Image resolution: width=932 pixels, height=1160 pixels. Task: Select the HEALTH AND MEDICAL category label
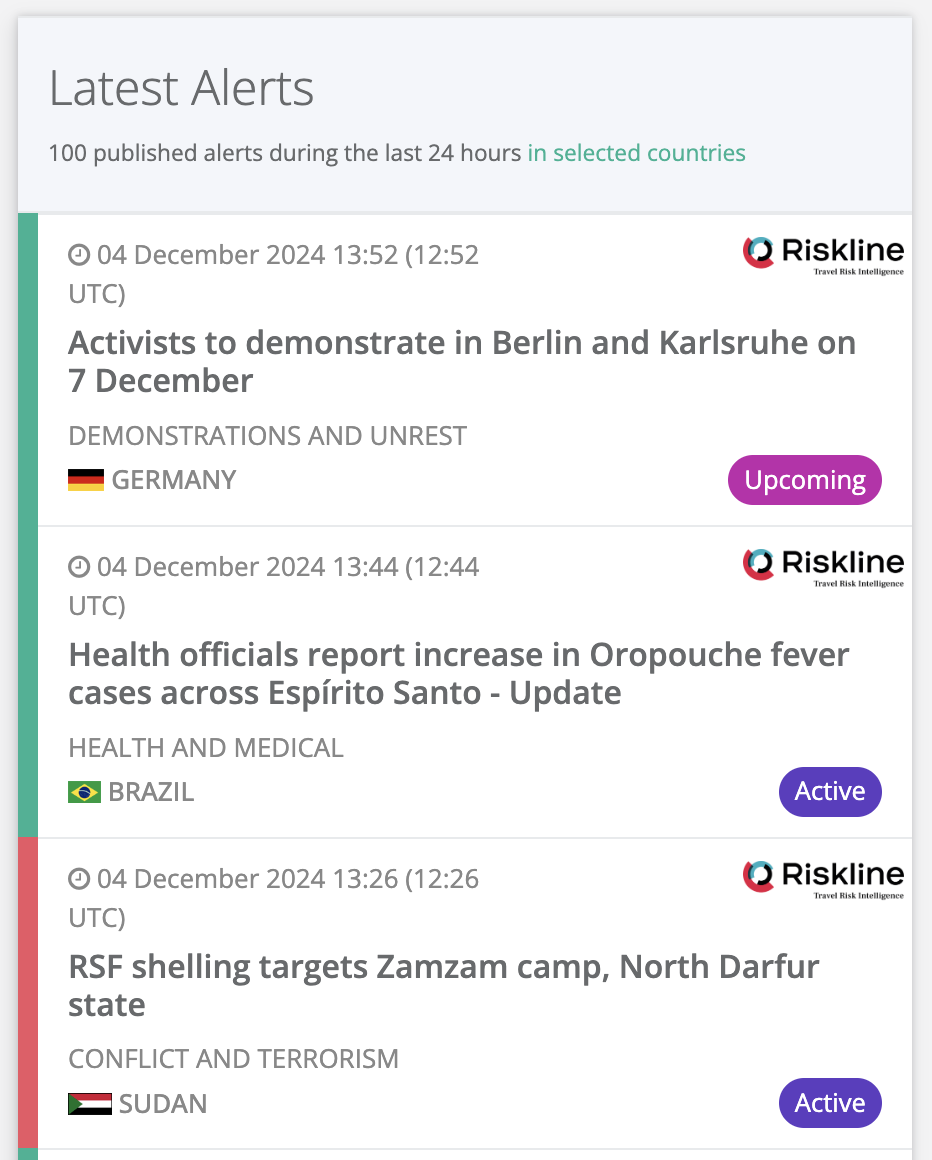click(x=205, y=747)
